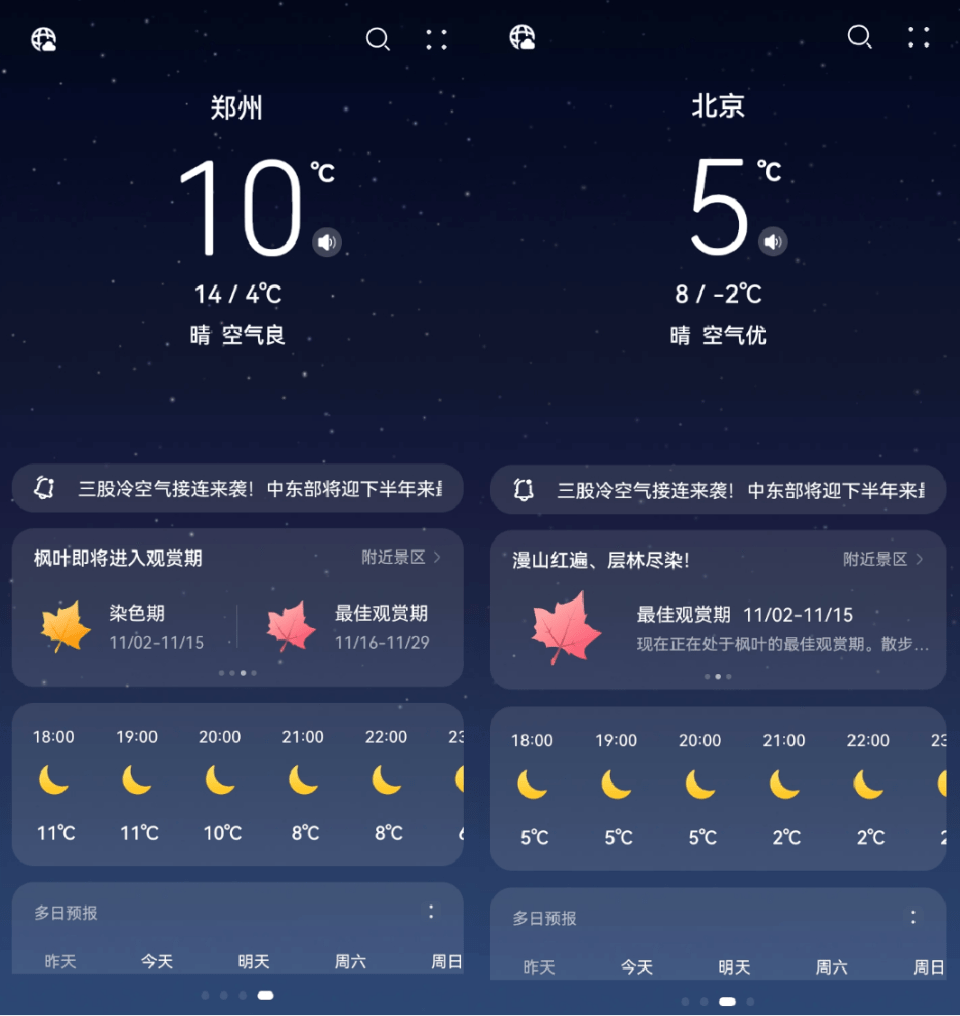960x1016 pixels.
Task: Open cold air alert banner on 郑州 screen
Action: point(238,489)
